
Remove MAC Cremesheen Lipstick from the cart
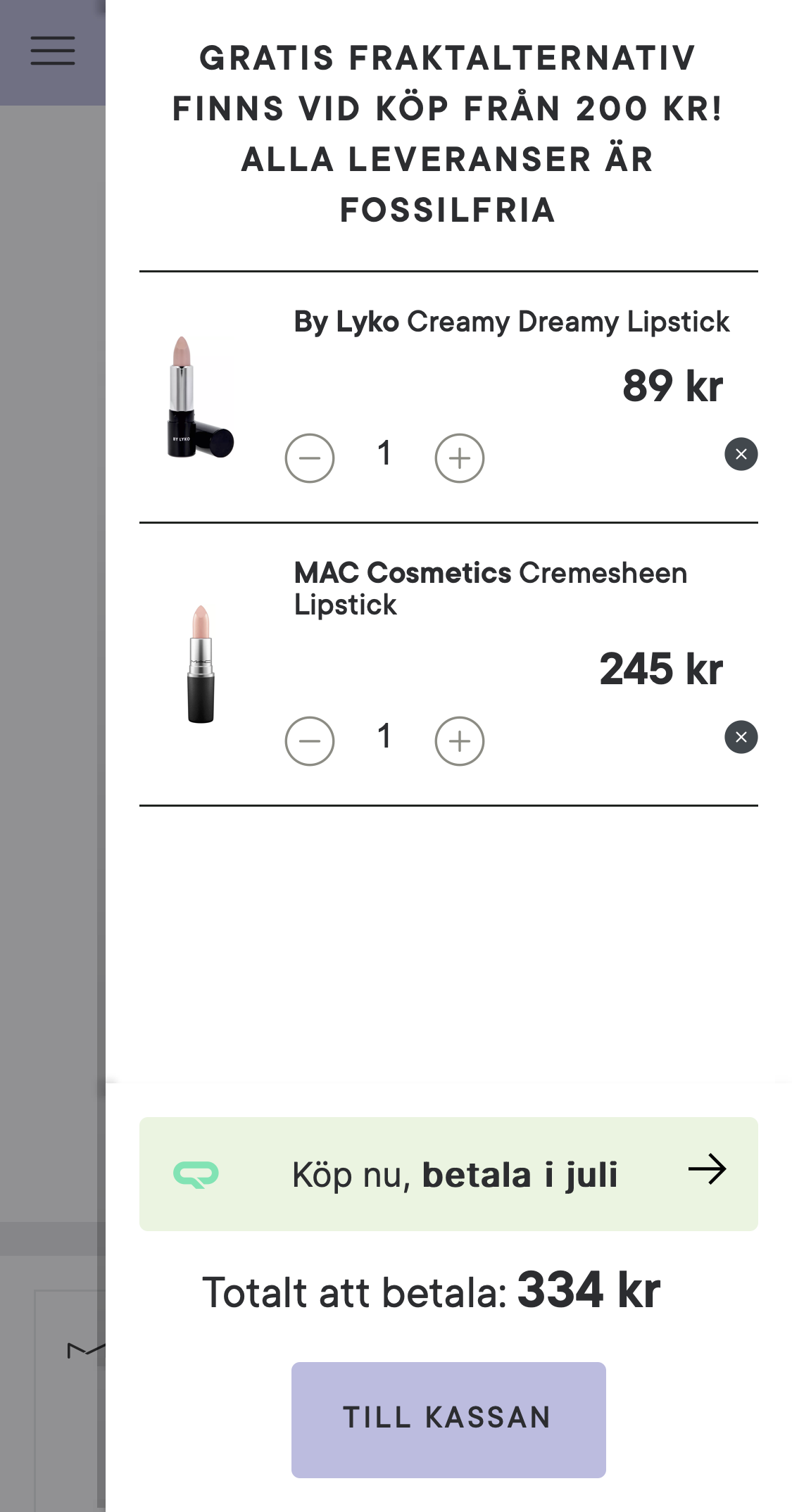(x=741, y=736)
